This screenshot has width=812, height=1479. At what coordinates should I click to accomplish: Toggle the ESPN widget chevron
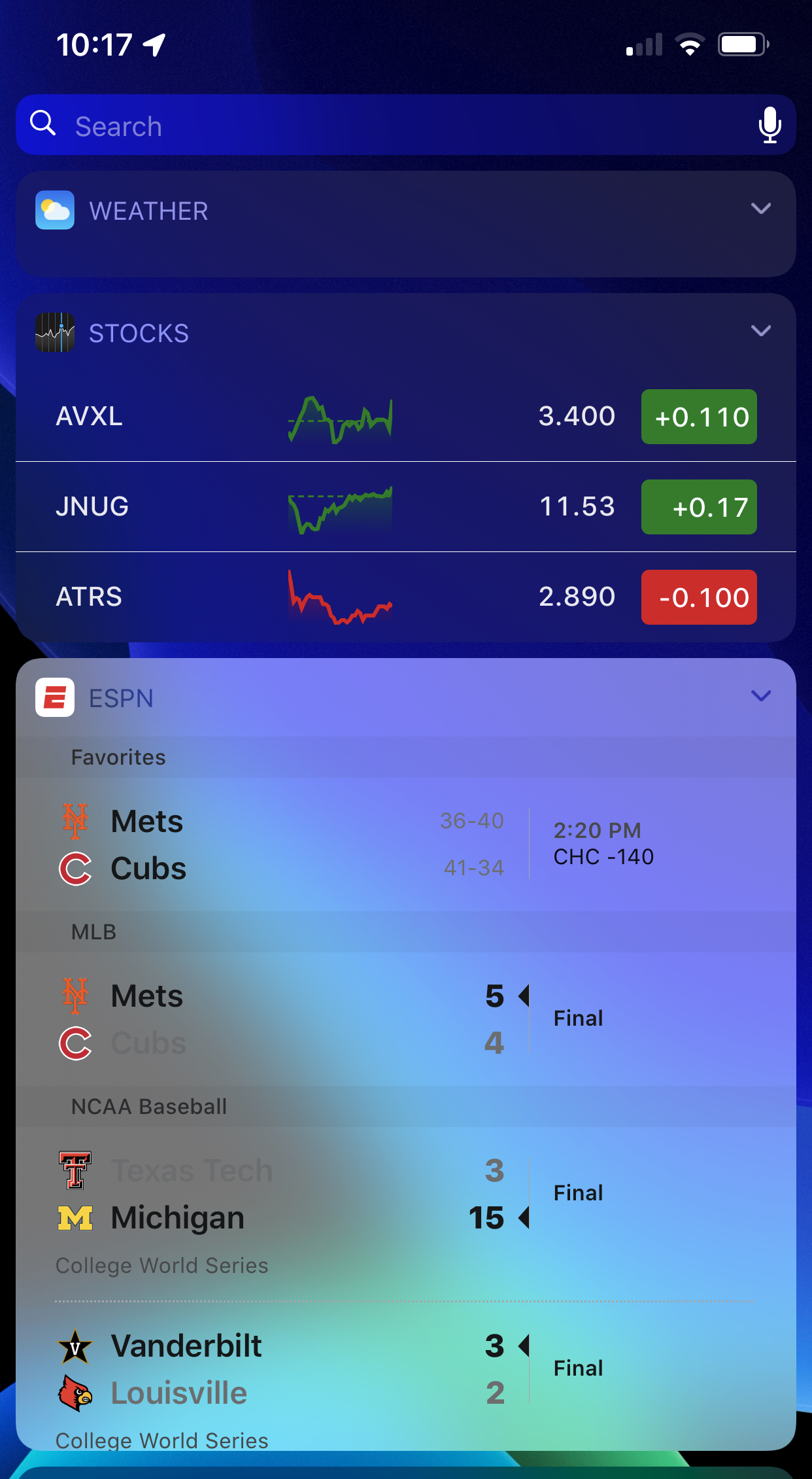click(x=761, y=696)
